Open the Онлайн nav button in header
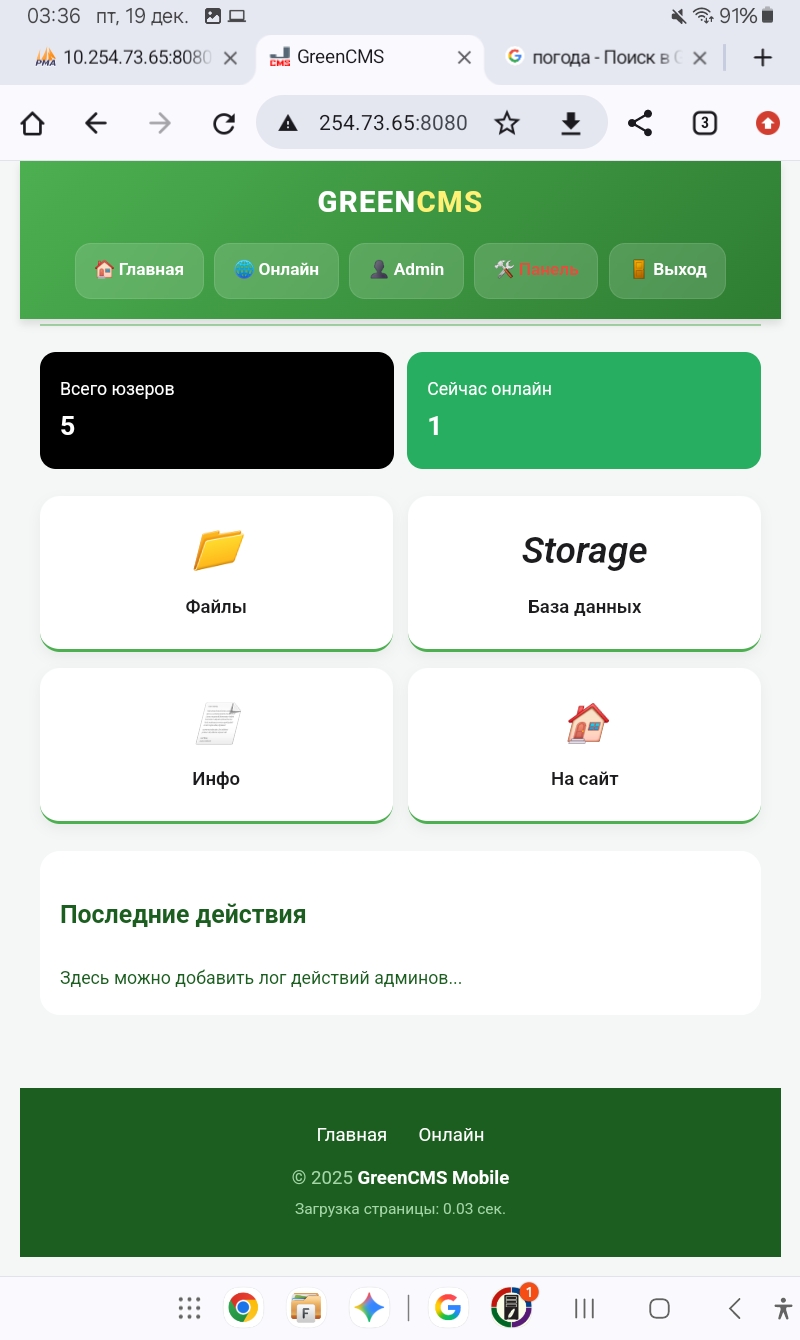 pos(276,270)
